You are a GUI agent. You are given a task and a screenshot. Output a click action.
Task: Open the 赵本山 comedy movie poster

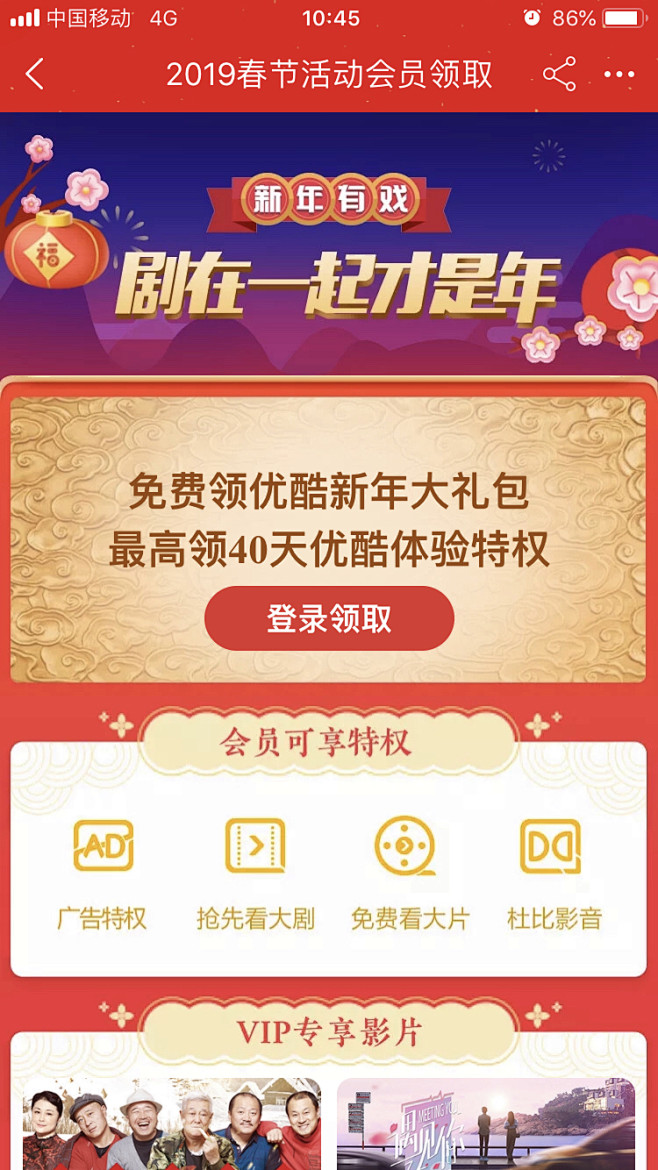coord(172,1124)
